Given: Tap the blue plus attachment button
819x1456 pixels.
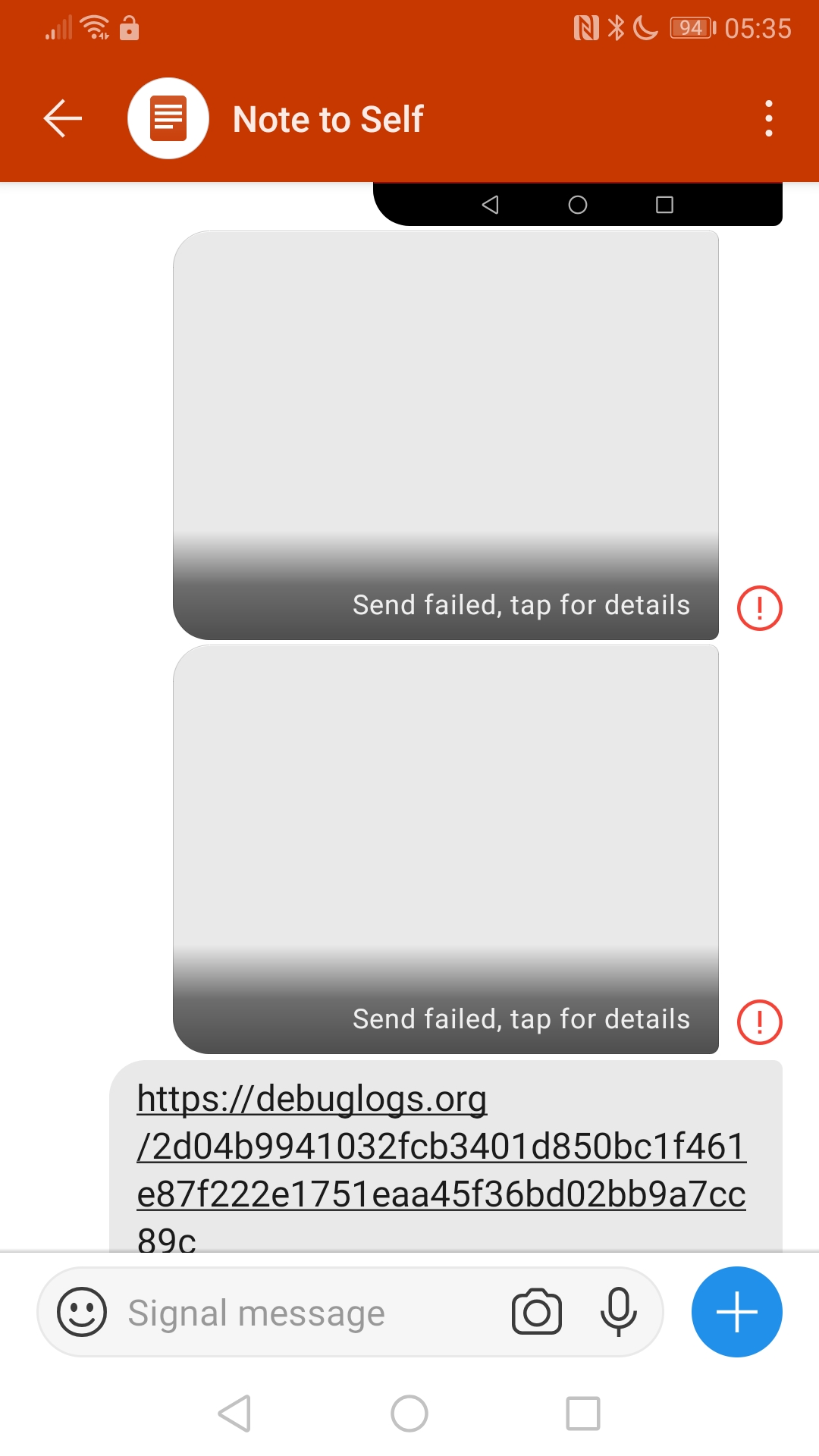Looking at the screenshot, I should point(736,1312).
